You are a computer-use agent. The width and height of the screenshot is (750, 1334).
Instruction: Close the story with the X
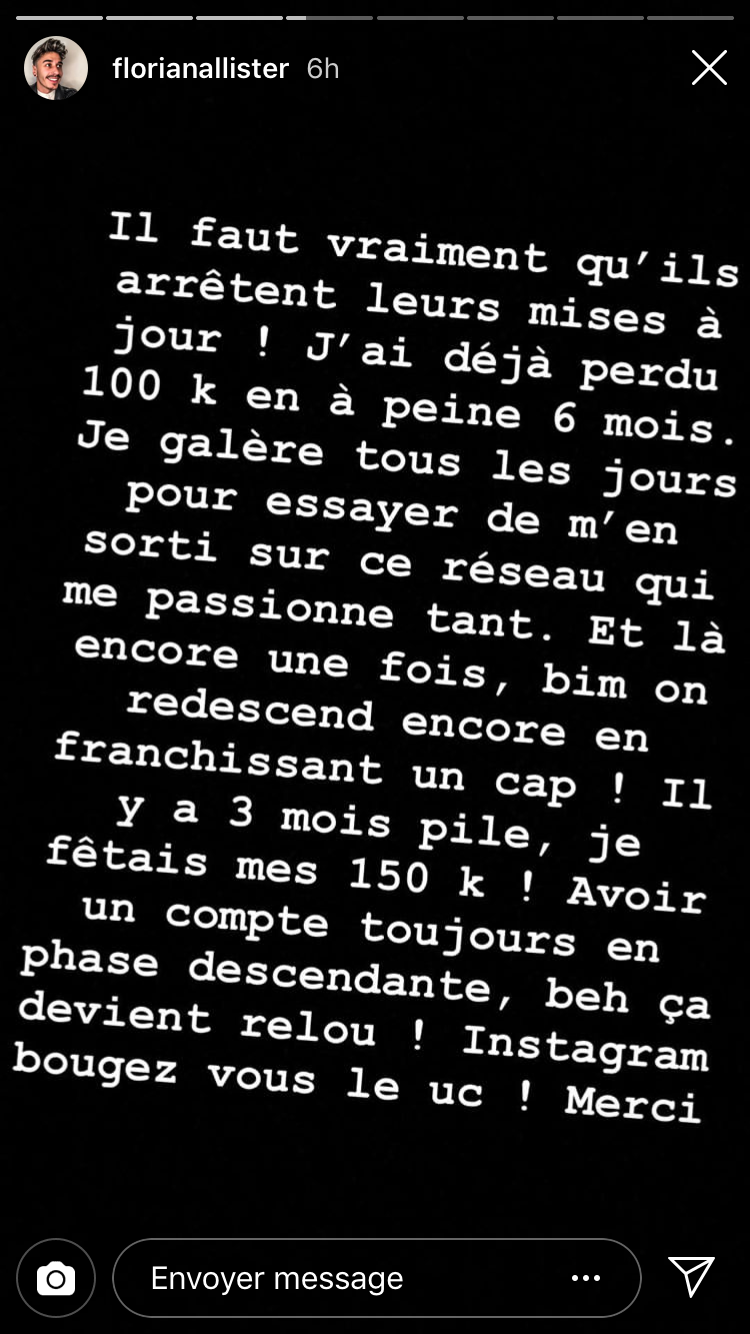click(709, 68)
